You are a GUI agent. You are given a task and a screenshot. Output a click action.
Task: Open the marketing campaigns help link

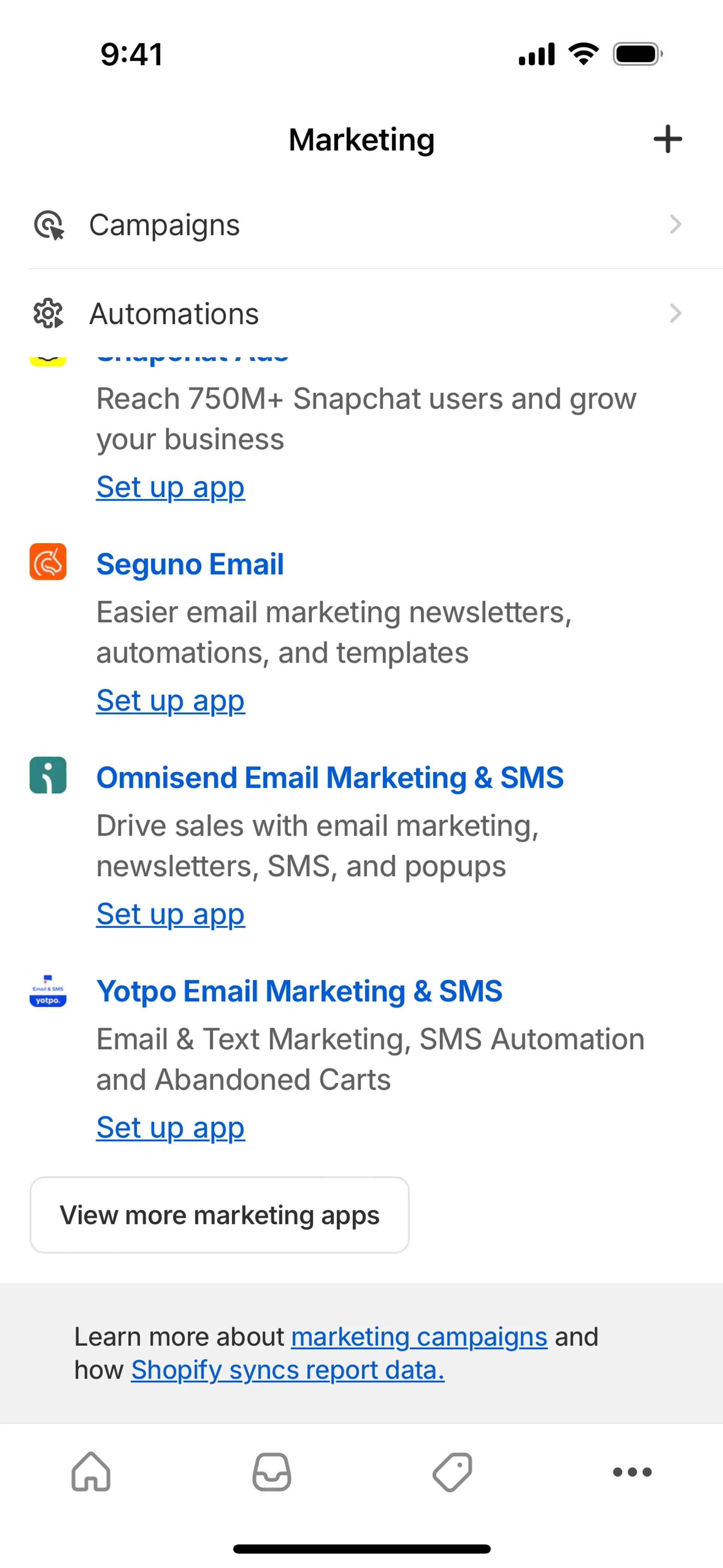click(x=419, y=1337)
